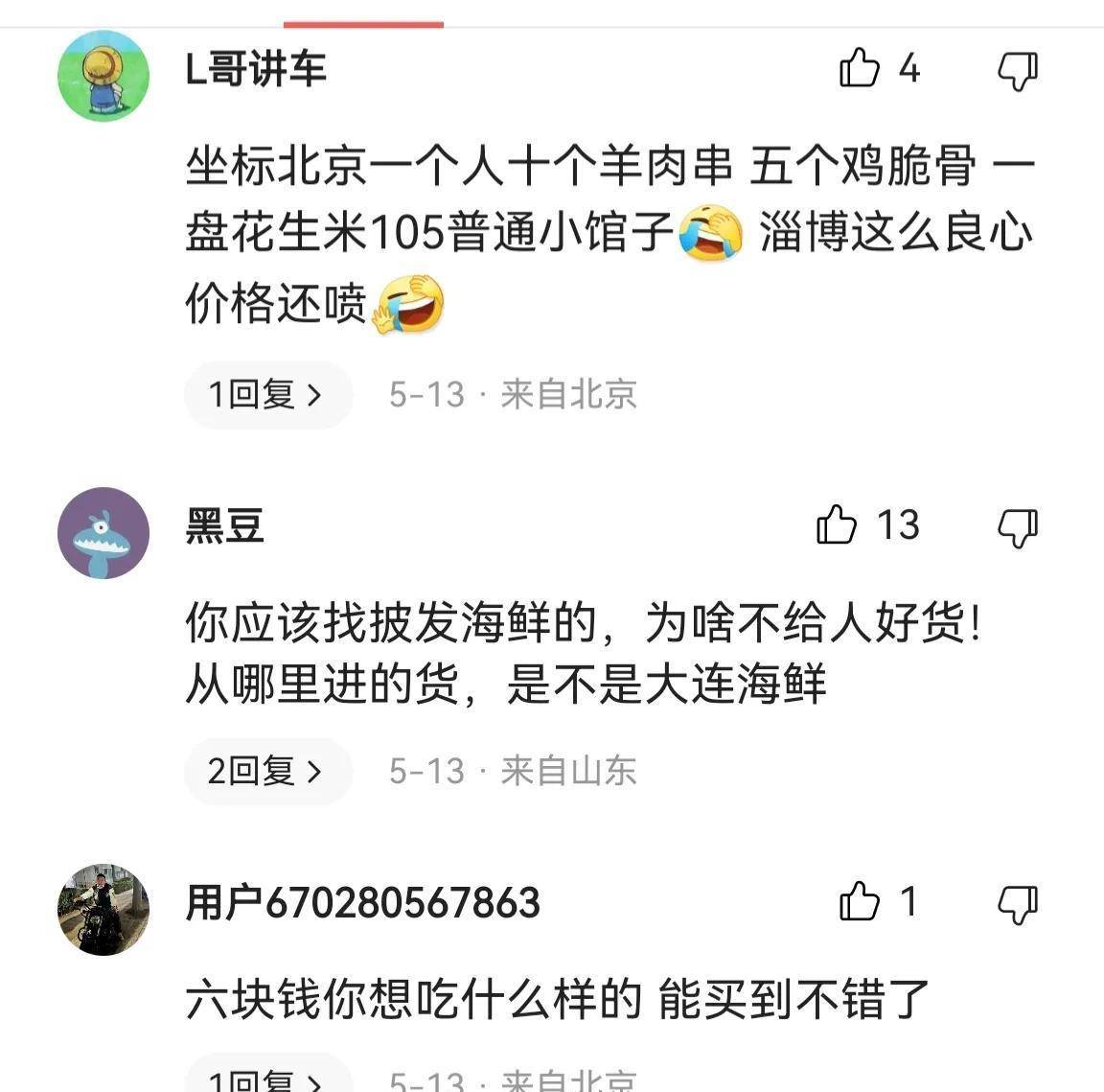The height and width of the screenshot is (1092, 1104).
Task: Expand the 1 reply under L哥讲车's comment
Action: pyautogui.click(x=267, y=394)
